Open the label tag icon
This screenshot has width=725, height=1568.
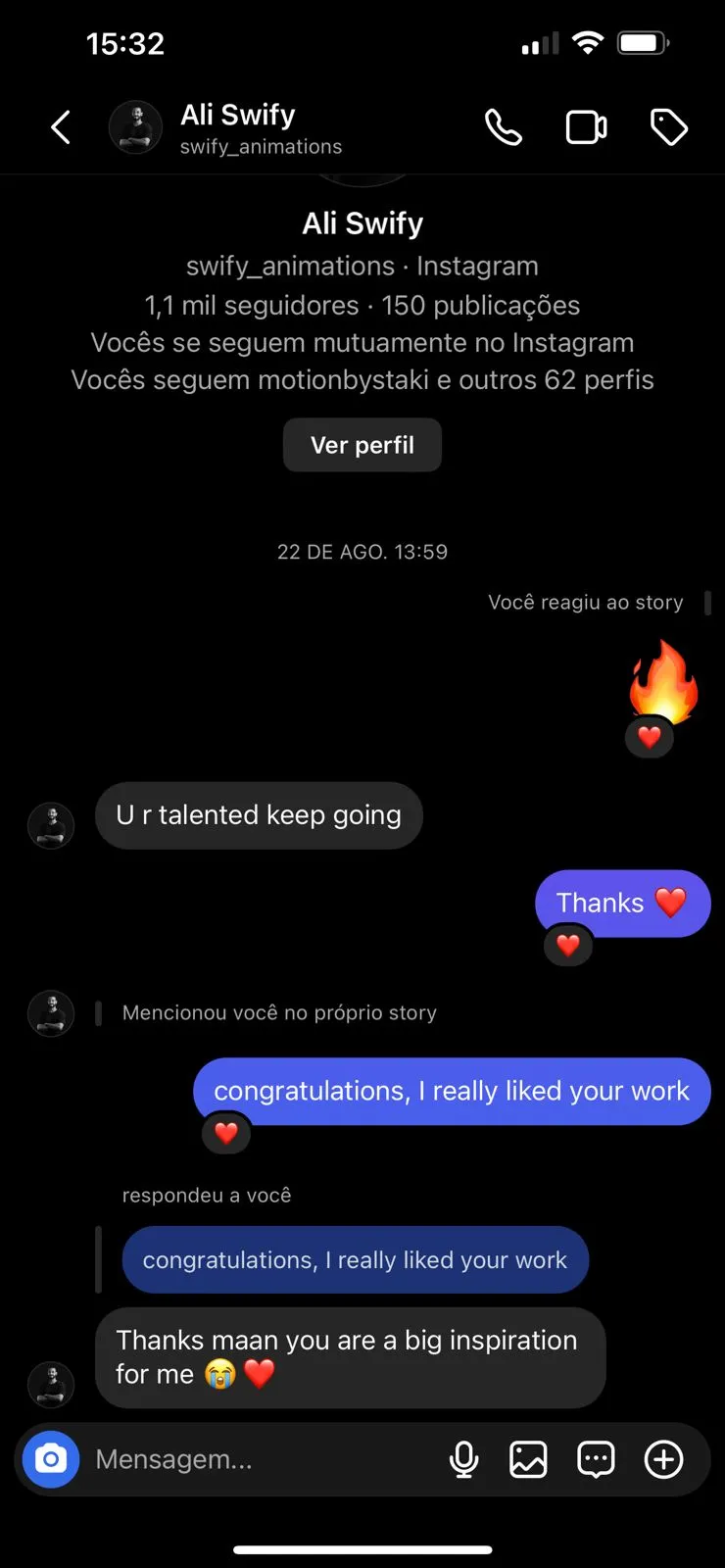pyautogui.click(x=669, y=127)
